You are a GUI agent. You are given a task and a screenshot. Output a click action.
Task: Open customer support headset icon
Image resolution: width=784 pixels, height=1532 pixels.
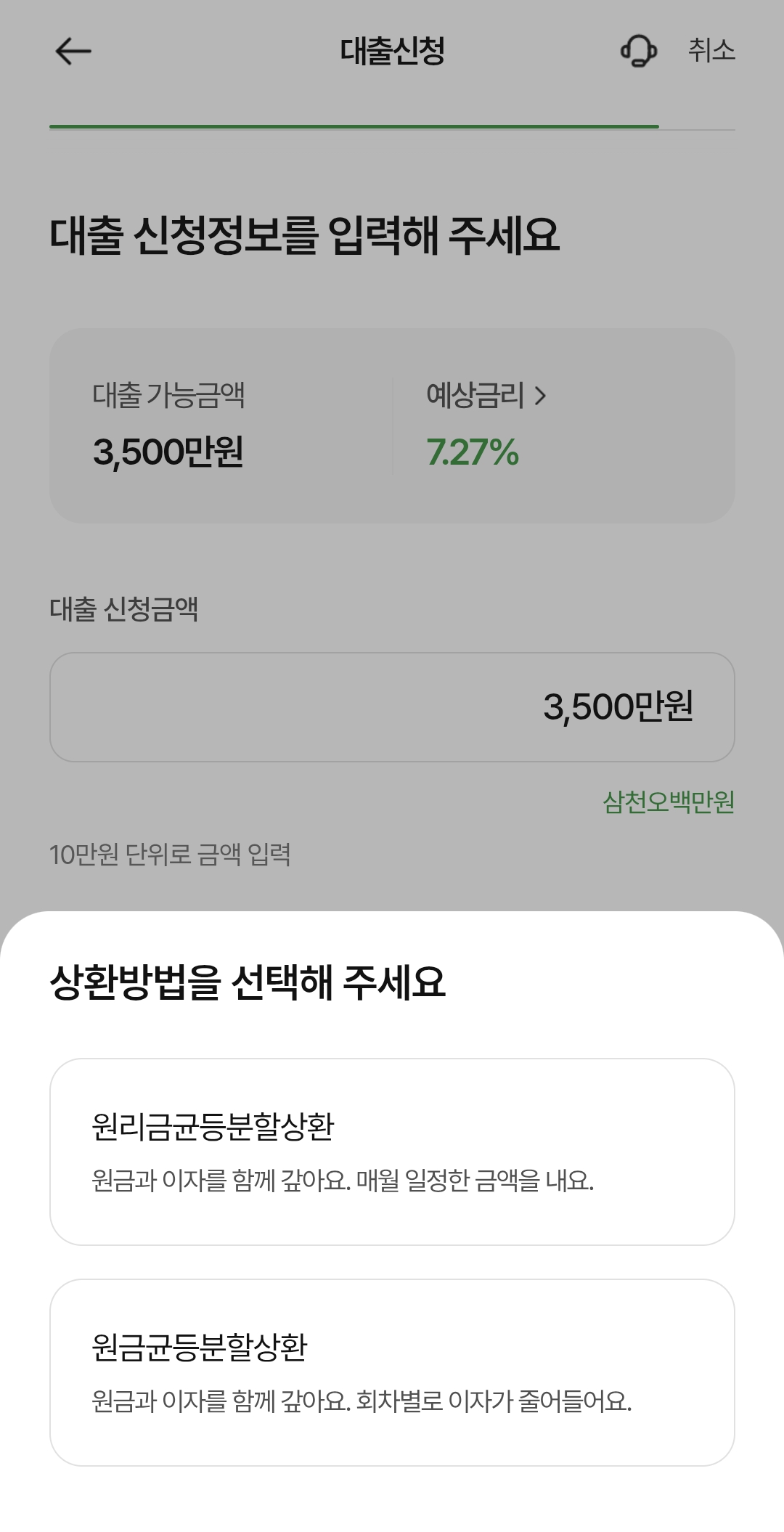[638, 51]
